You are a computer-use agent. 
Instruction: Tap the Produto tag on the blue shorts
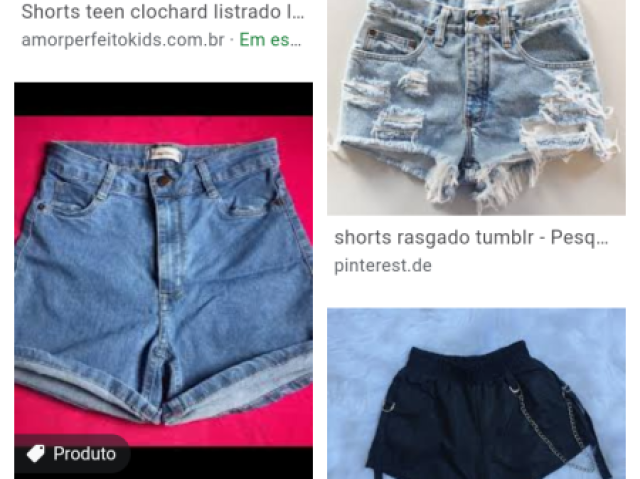72,454
